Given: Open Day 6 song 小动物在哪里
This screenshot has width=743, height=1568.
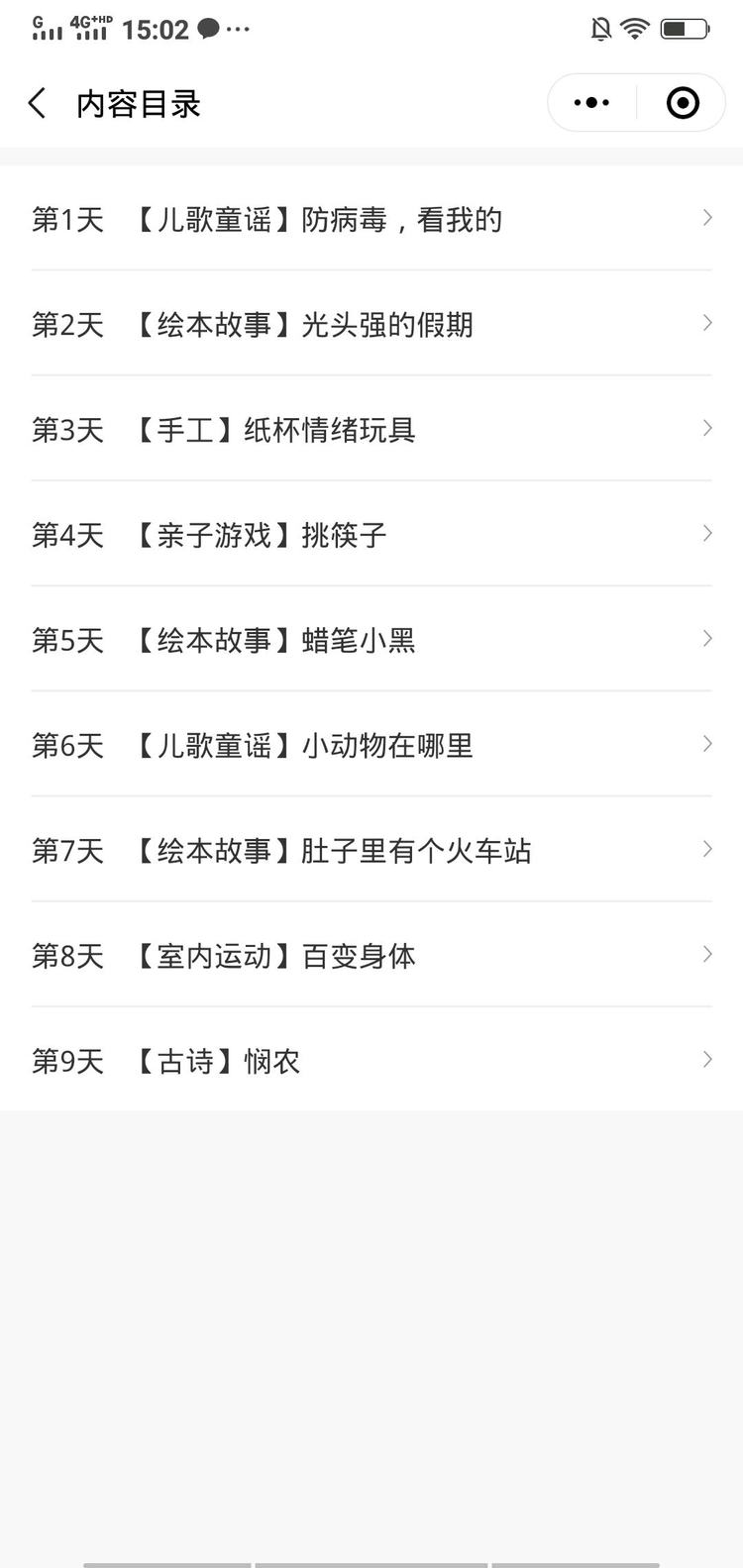Looking at the screenshot, I should pyautogui.click(x=371, y=744).
